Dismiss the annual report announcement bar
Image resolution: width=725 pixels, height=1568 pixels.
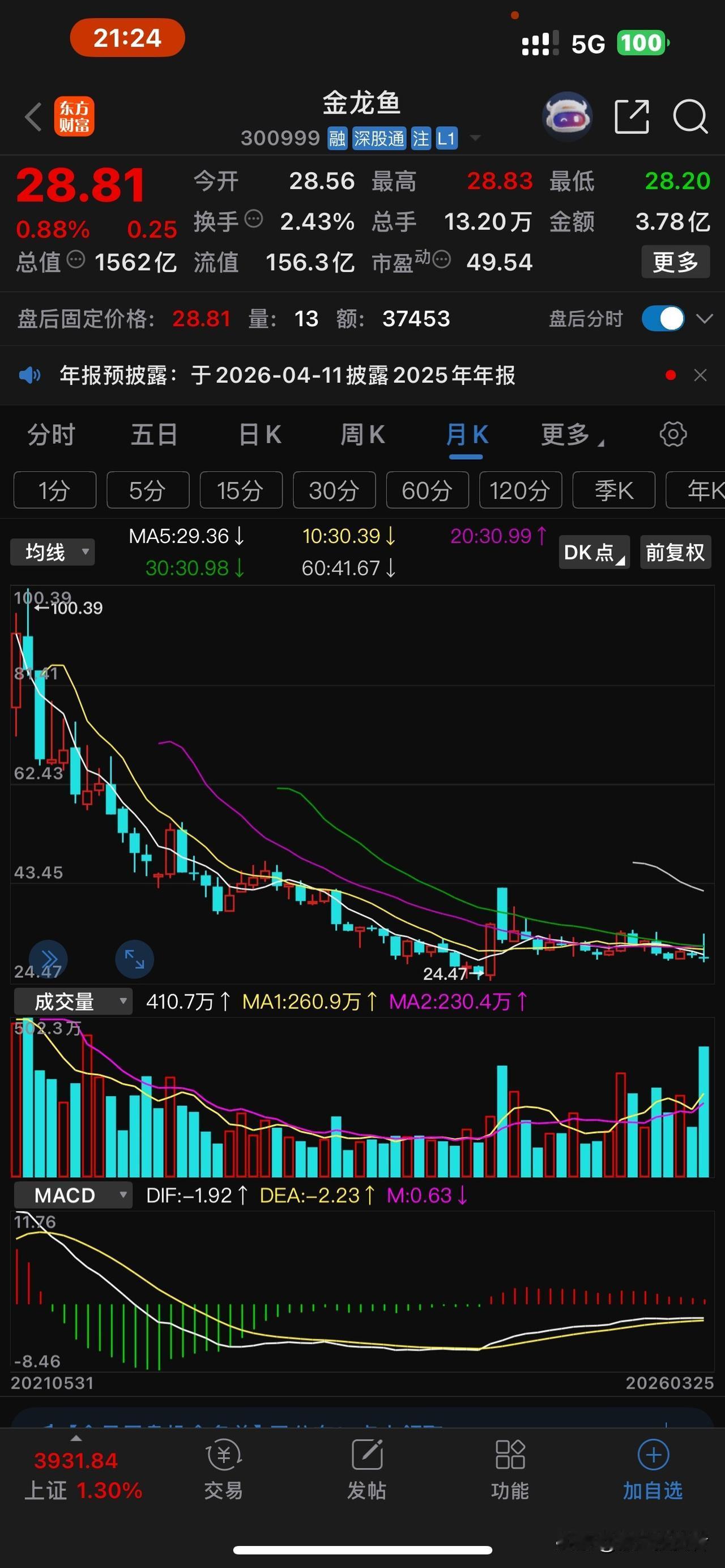[x=699, y=375]
